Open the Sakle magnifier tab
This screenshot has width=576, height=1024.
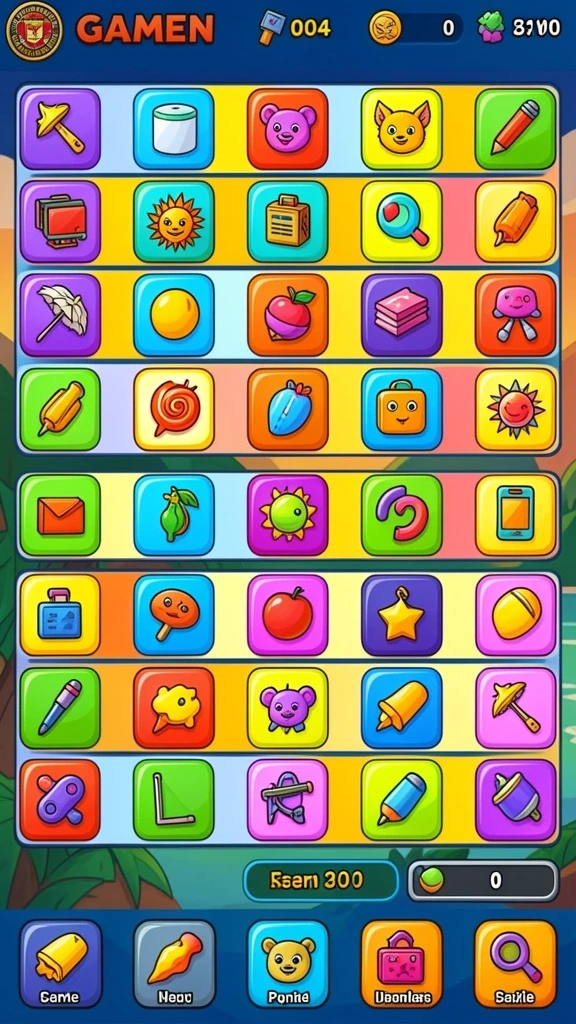click(x=515, y=965)
